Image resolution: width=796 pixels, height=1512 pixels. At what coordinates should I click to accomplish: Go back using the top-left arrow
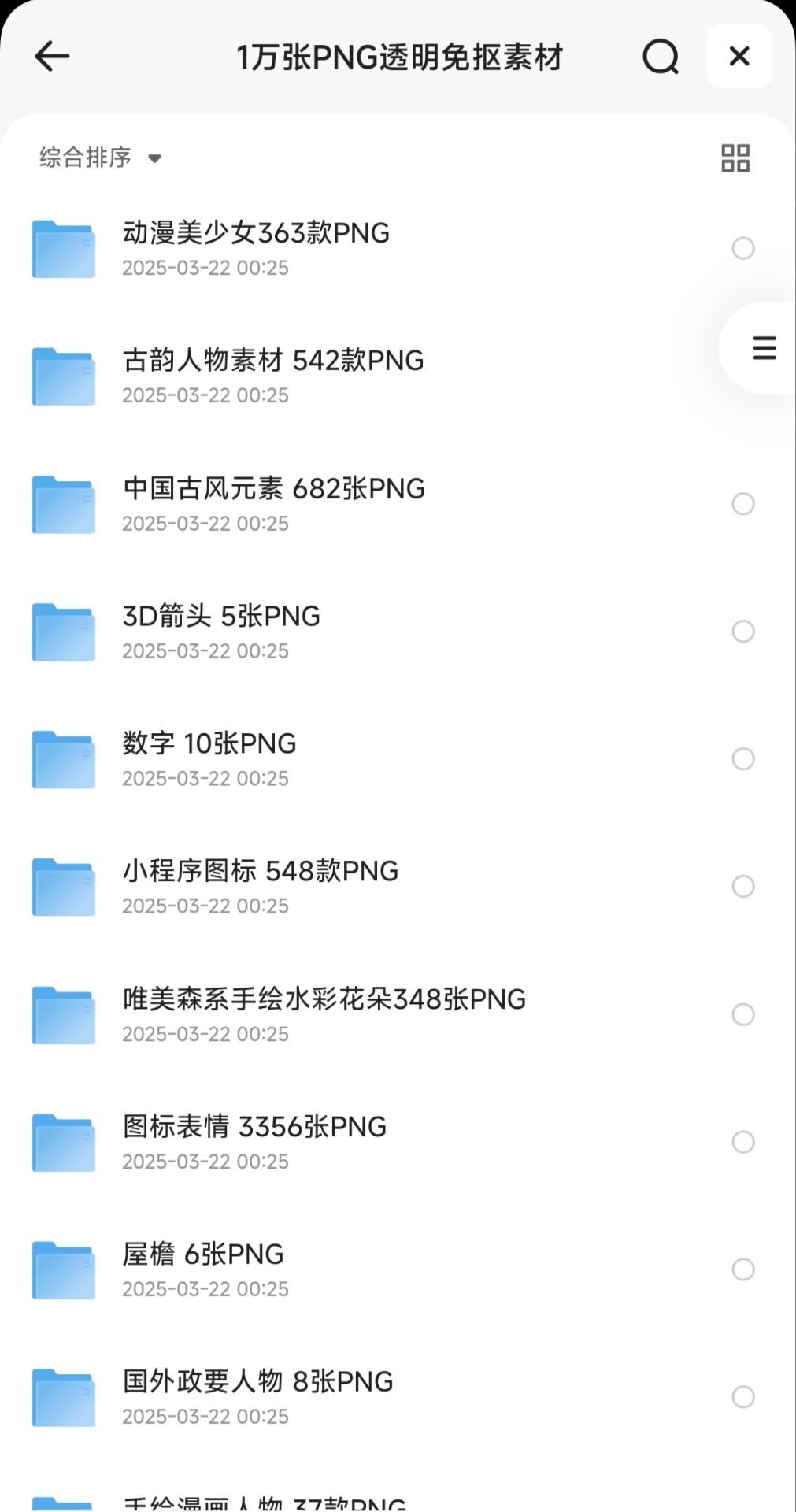coord(53,57)
